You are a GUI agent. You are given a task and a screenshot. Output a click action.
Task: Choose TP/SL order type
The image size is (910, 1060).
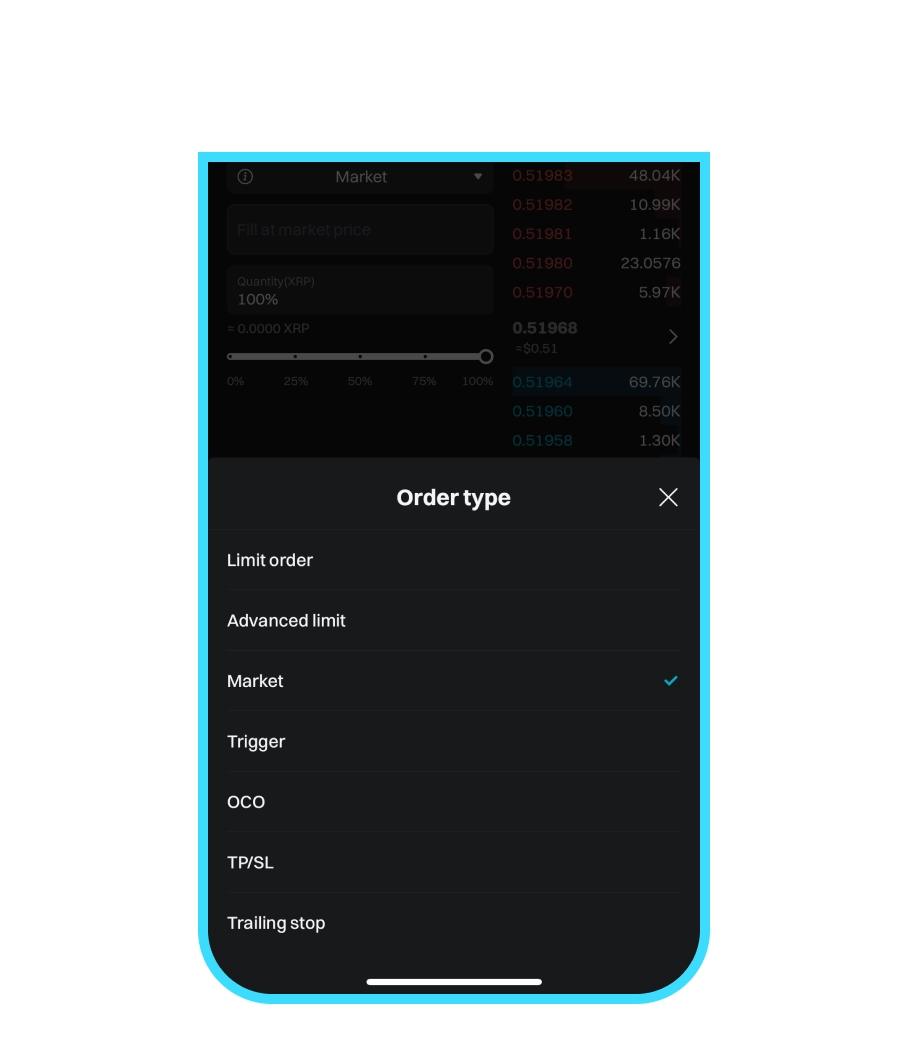click(x=250, y=862)
